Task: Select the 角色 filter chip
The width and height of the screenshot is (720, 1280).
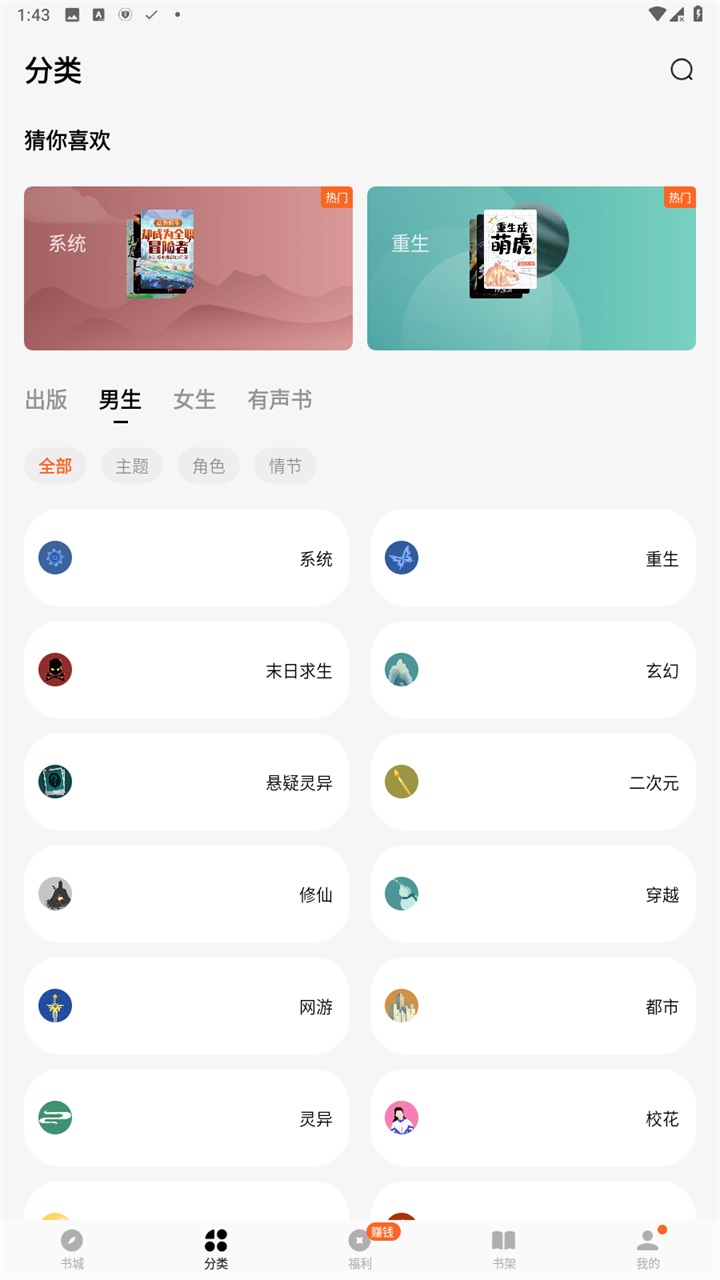Action: (209, 466)
